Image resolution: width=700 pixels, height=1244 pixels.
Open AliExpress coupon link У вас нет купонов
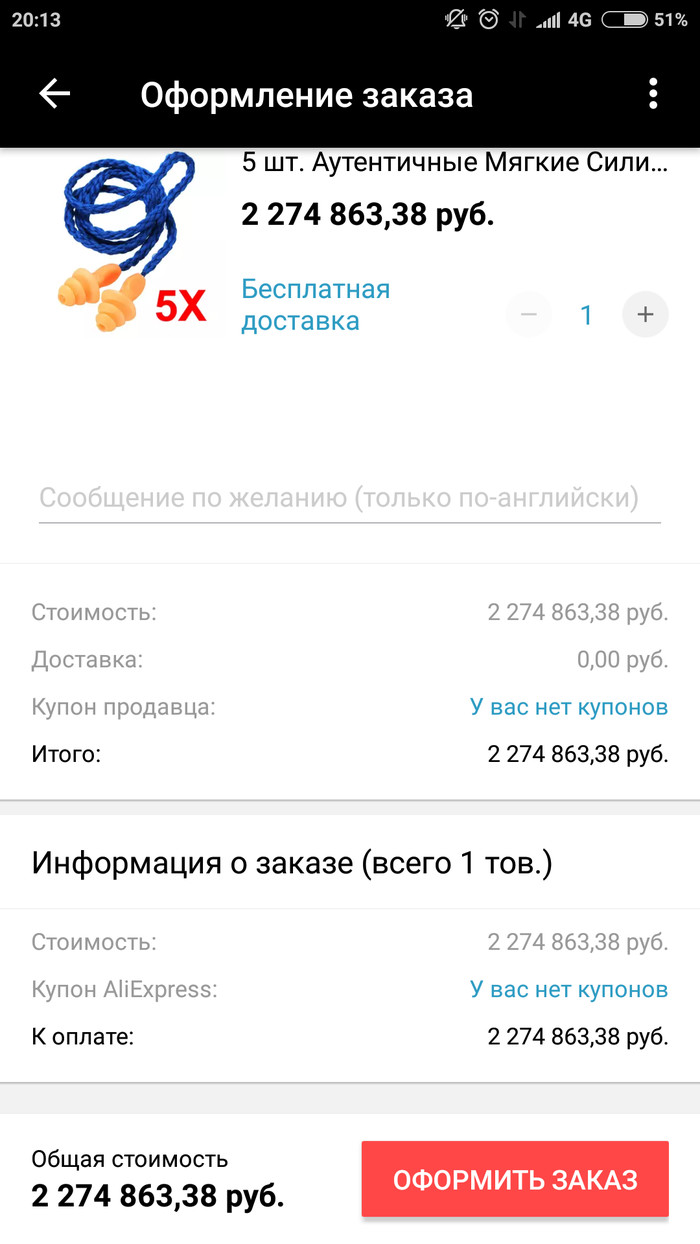(568, 989)
